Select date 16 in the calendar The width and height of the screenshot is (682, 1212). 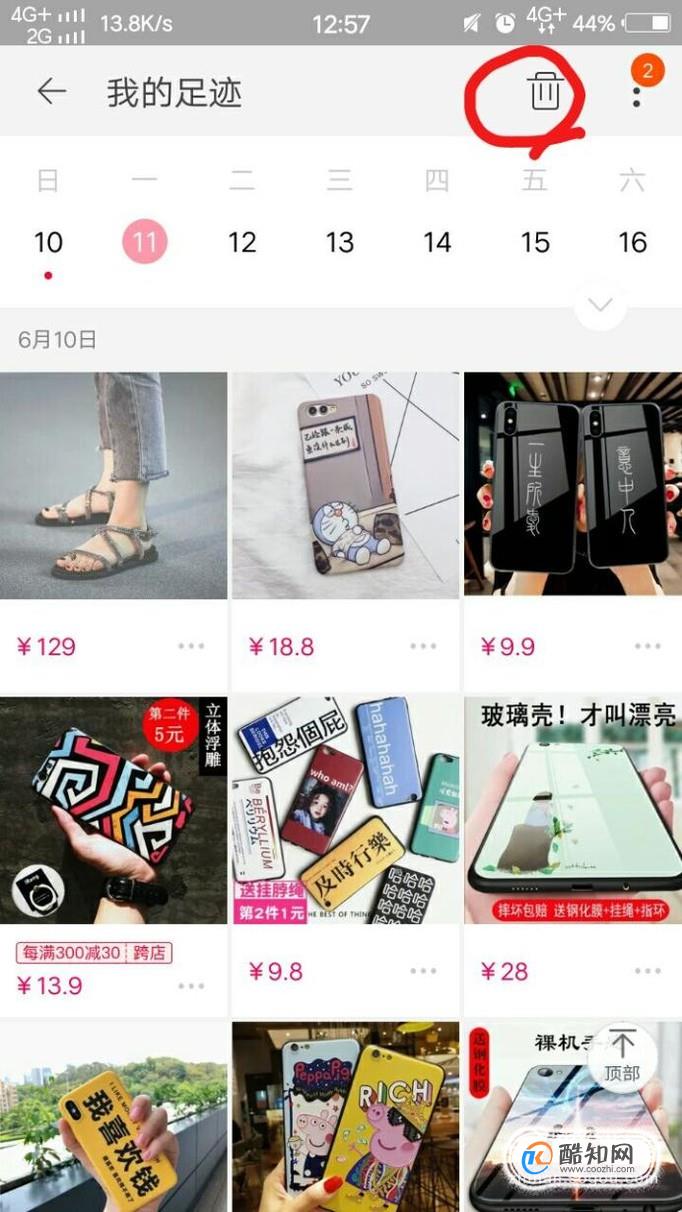pos(632,242)
